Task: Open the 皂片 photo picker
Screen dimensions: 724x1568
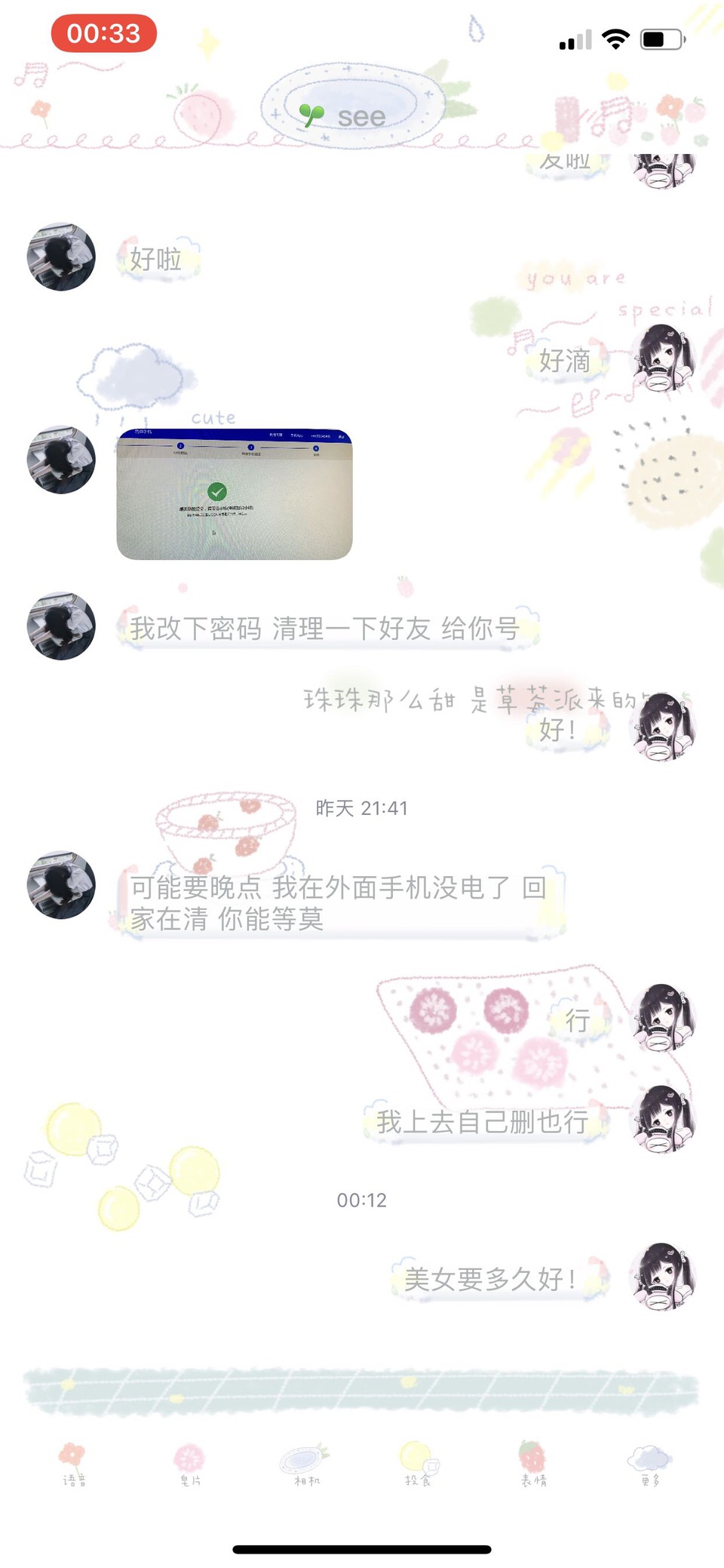Action: pos(189,1465)
